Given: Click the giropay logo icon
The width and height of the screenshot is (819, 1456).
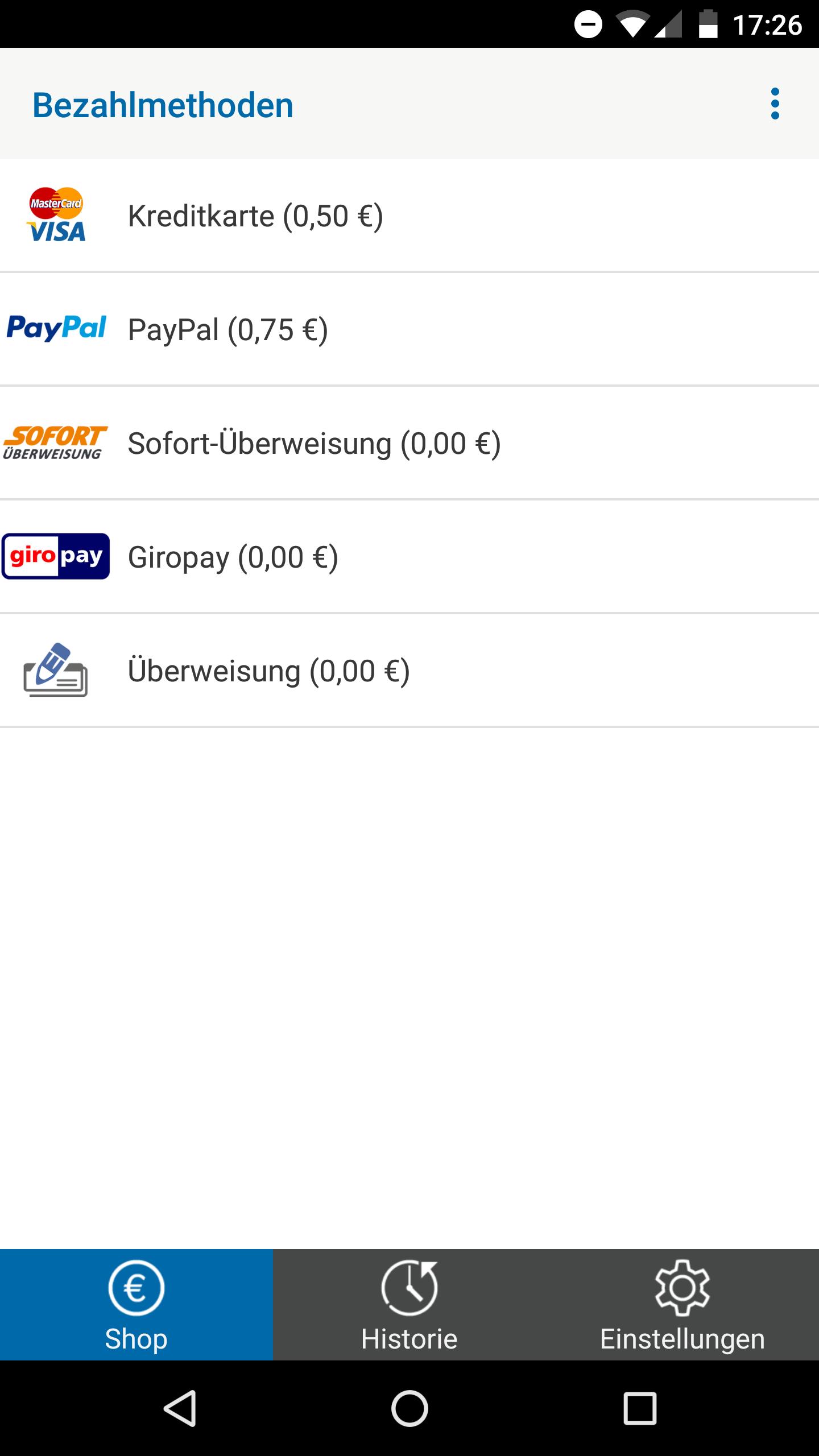Looking at the screenshot, I should 55,556.
